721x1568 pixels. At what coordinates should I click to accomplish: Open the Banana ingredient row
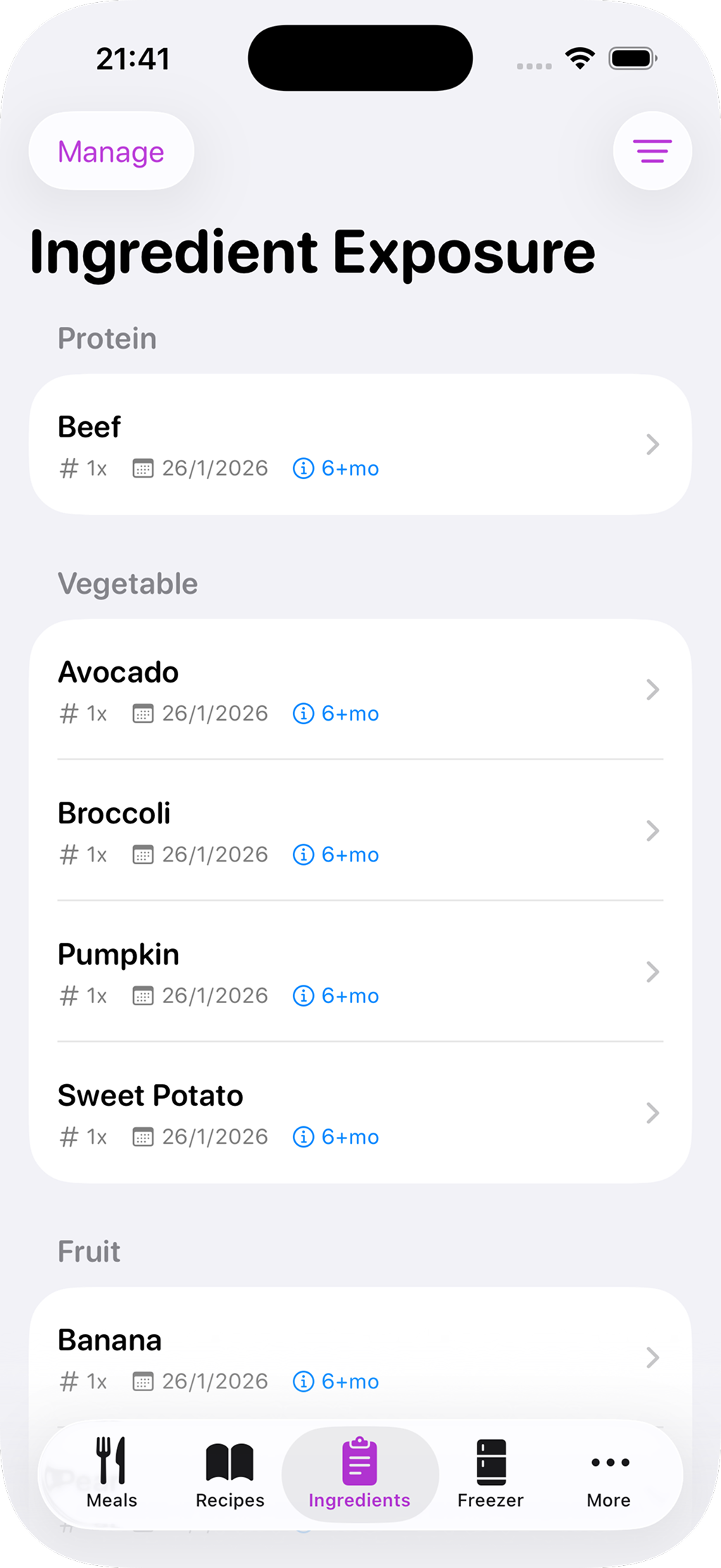pyautogui.click(x=360, y=1357)
